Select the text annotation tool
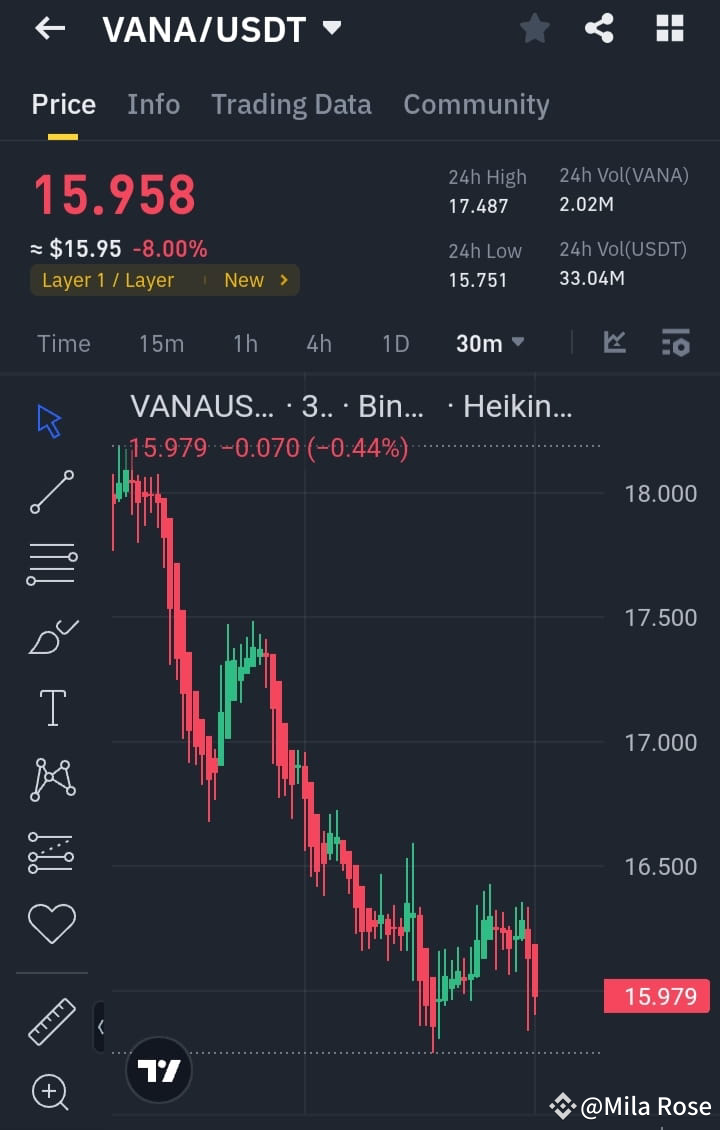 (50, 707)
